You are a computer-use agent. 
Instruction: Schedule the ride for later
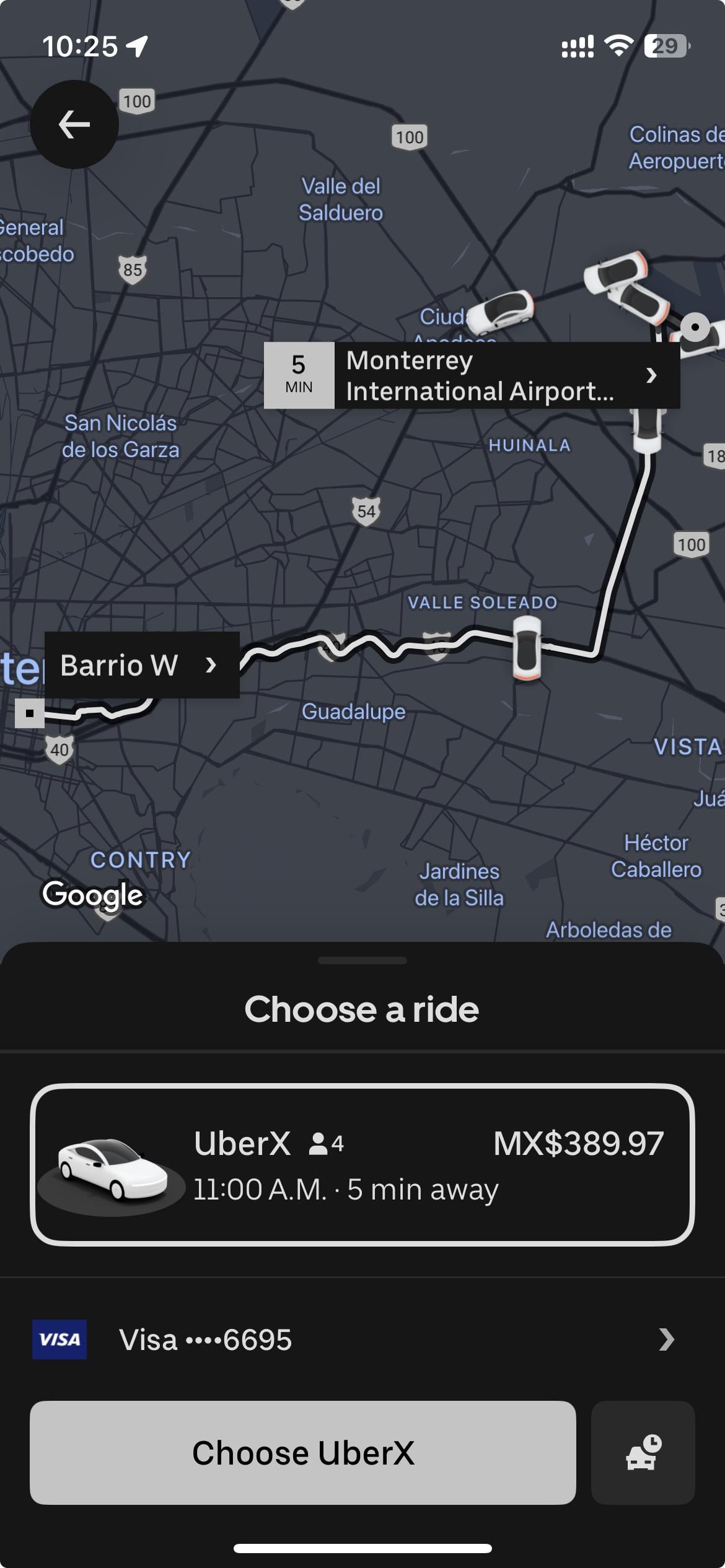[x=643, y=1453]
